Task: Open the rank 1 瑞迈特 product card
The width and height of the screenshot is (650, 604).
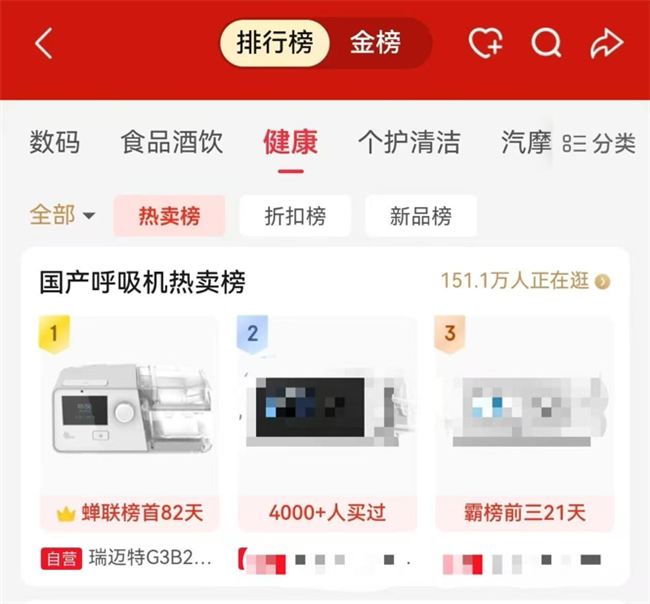Action: point(129,420)
